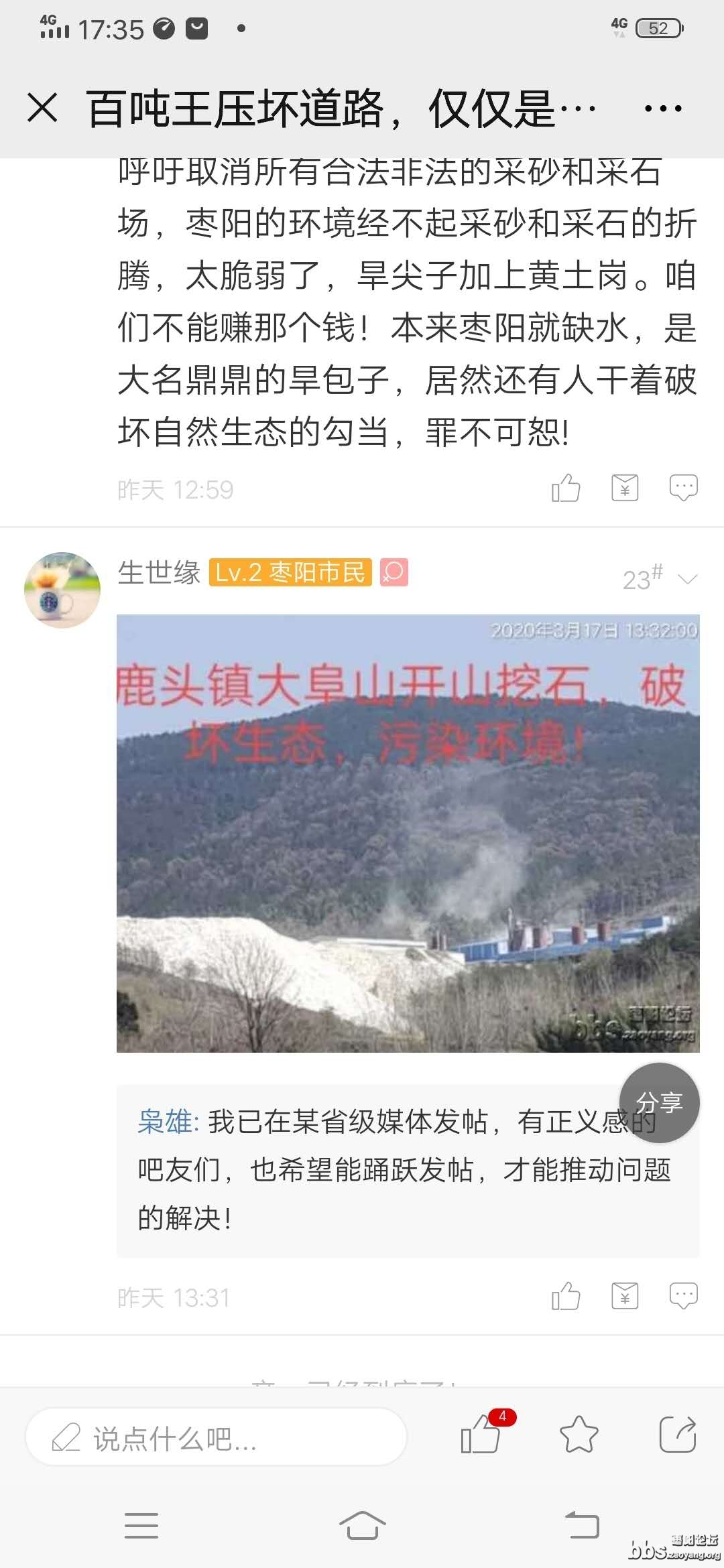This screenshot has width=724, height=1568.
Task: Reply to 生世缘's comment from 昨天 13:31
Action: [x=683, y=1296]
